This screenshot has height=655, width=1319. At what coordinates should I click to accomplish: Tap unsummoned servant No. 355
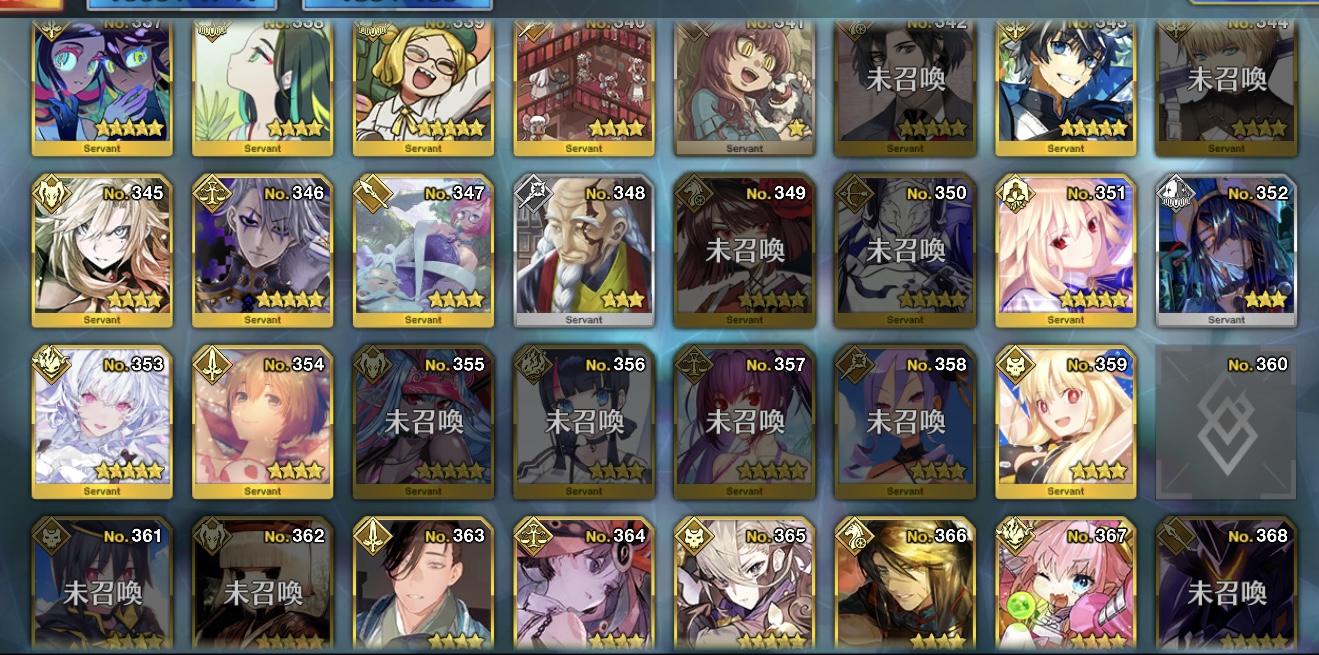tap(423, 423)
